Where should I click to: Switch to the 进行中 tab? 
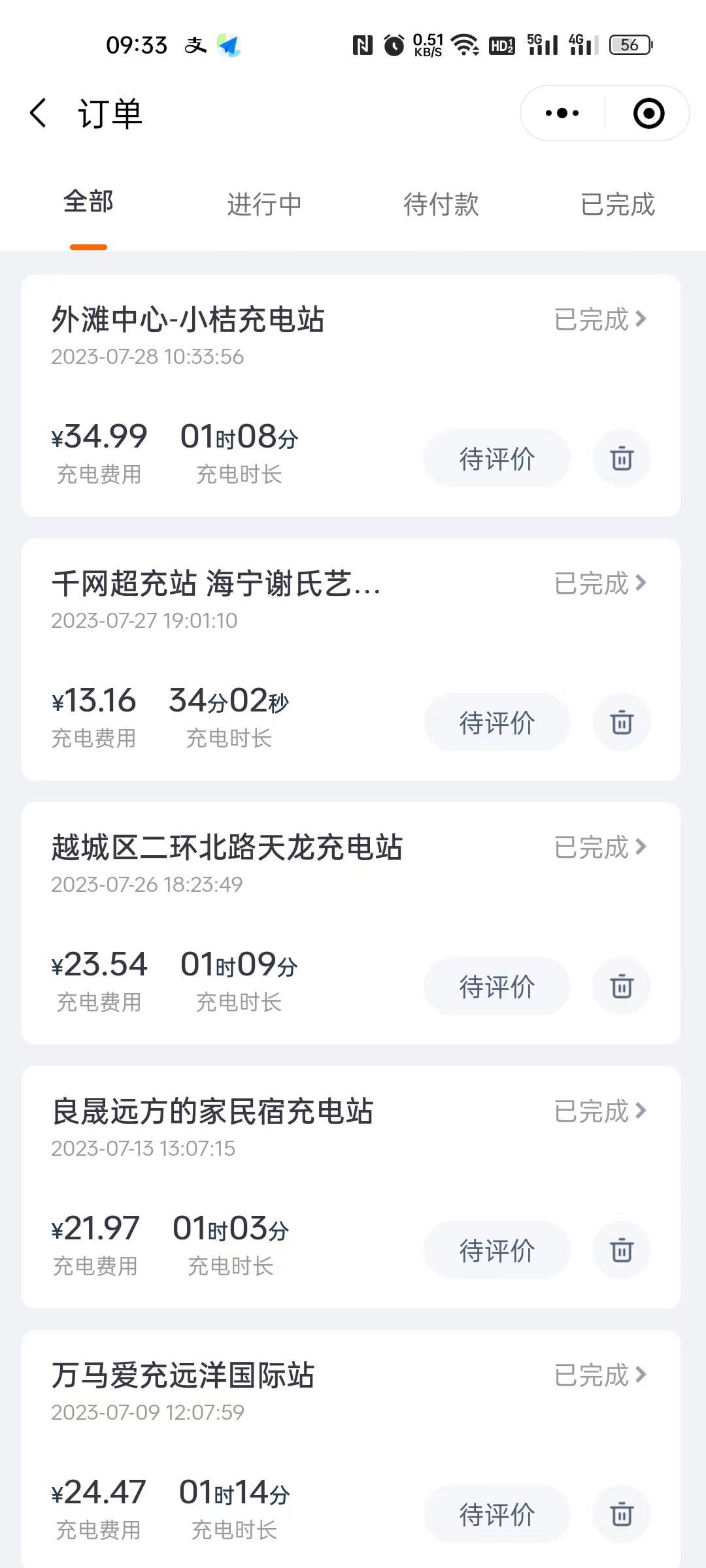pos(265,204)
